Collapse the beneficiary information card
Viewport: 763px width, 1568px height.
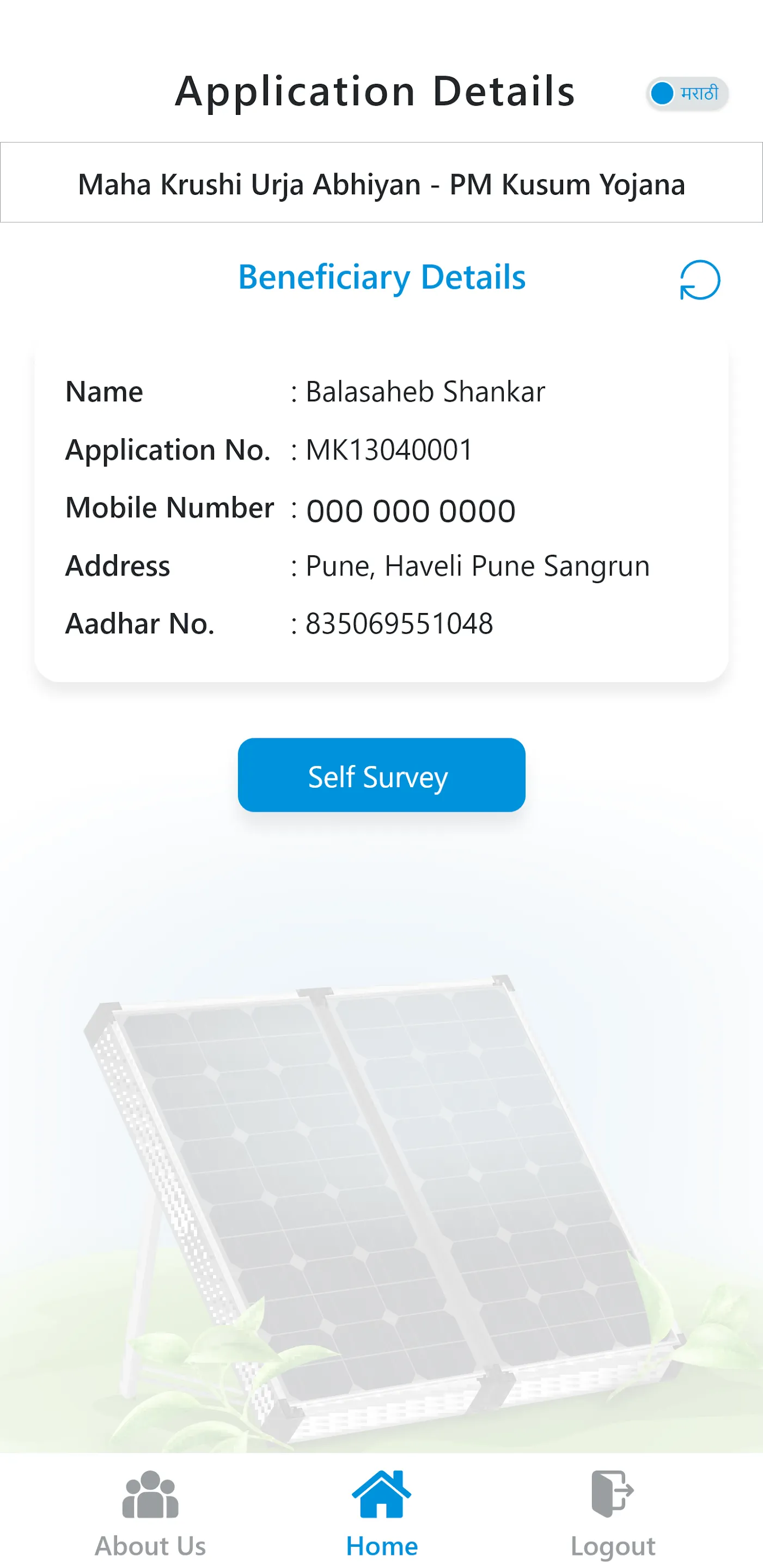pos(382,278)
